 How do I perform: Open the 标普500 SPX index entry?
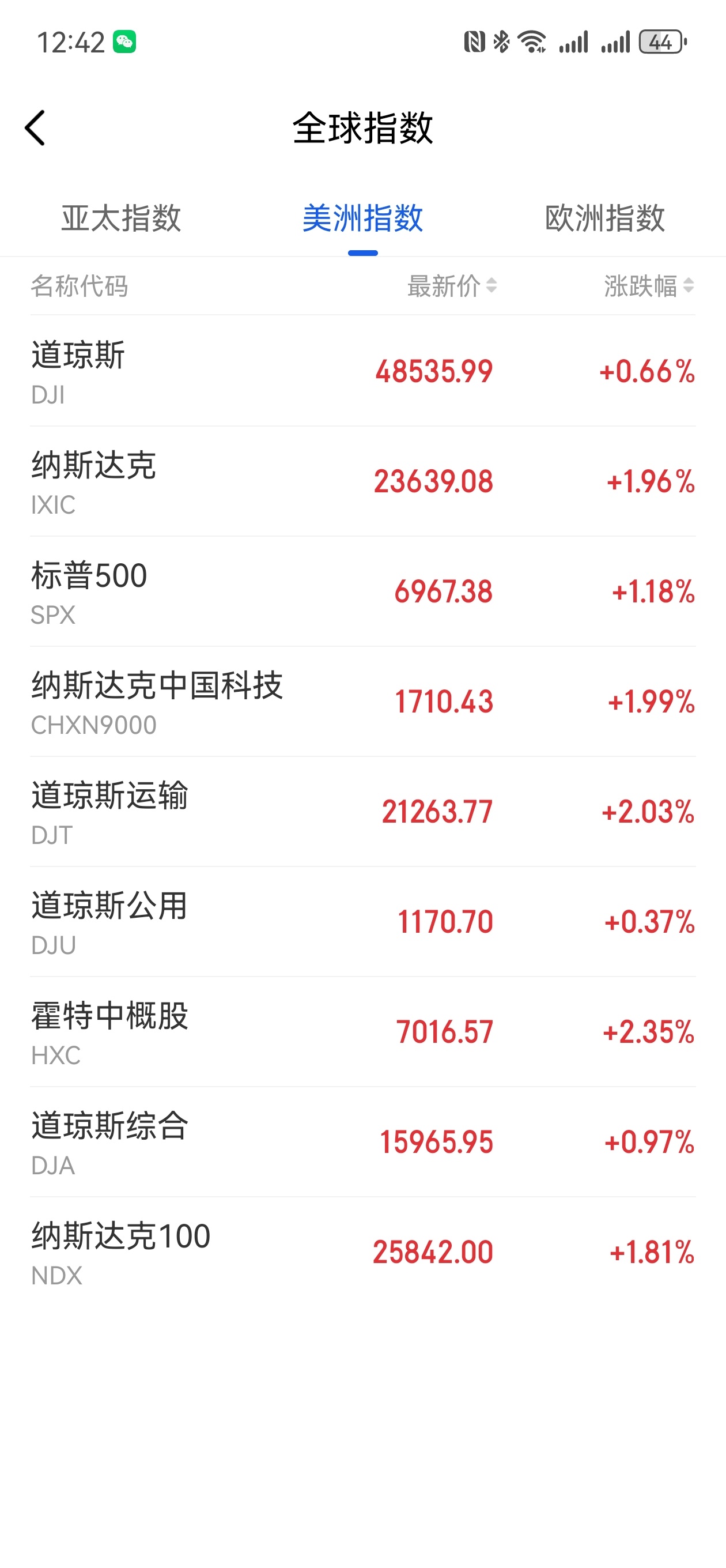coord(362,590)
